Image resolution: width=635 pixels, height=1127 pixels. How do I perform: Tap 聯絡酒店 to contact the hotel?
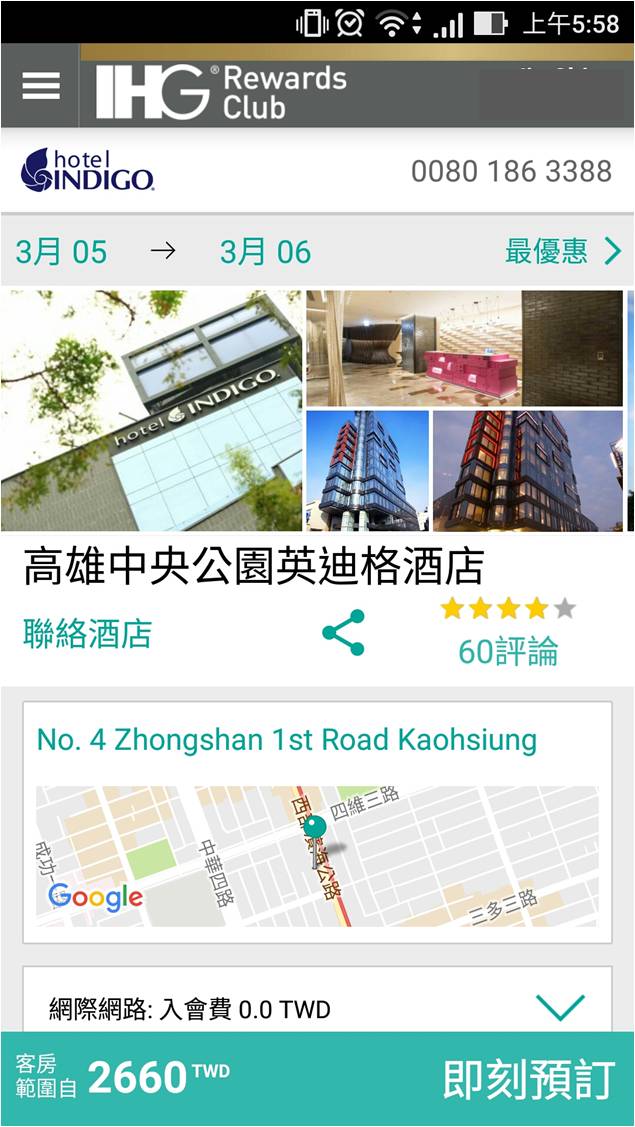pyautogui.click(x=88, y=633)
